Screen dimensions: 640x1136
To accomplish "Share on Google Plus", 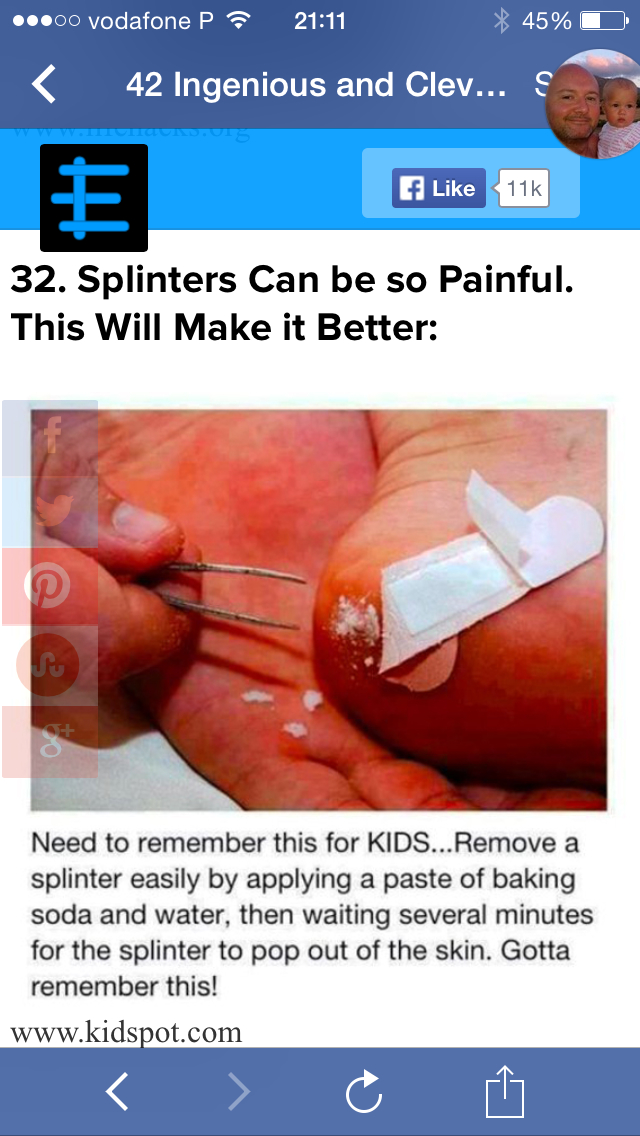I will (x=50, y=742).
